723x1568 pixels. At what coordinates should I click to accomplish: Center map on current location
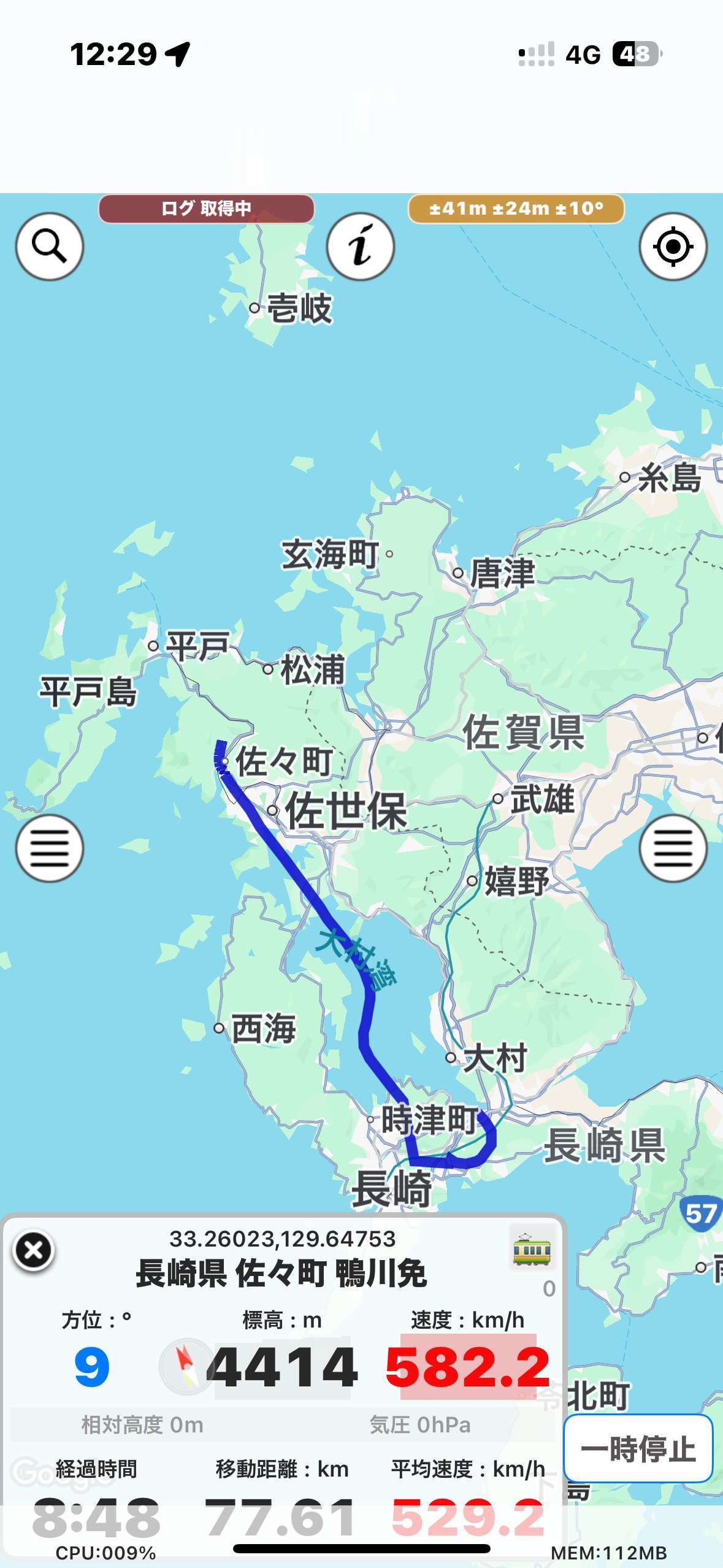pos(673,246)
